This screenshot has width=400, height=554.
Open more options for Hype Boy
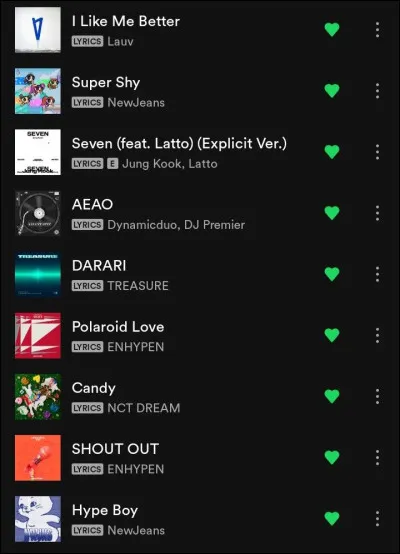[x=377, y=519]
